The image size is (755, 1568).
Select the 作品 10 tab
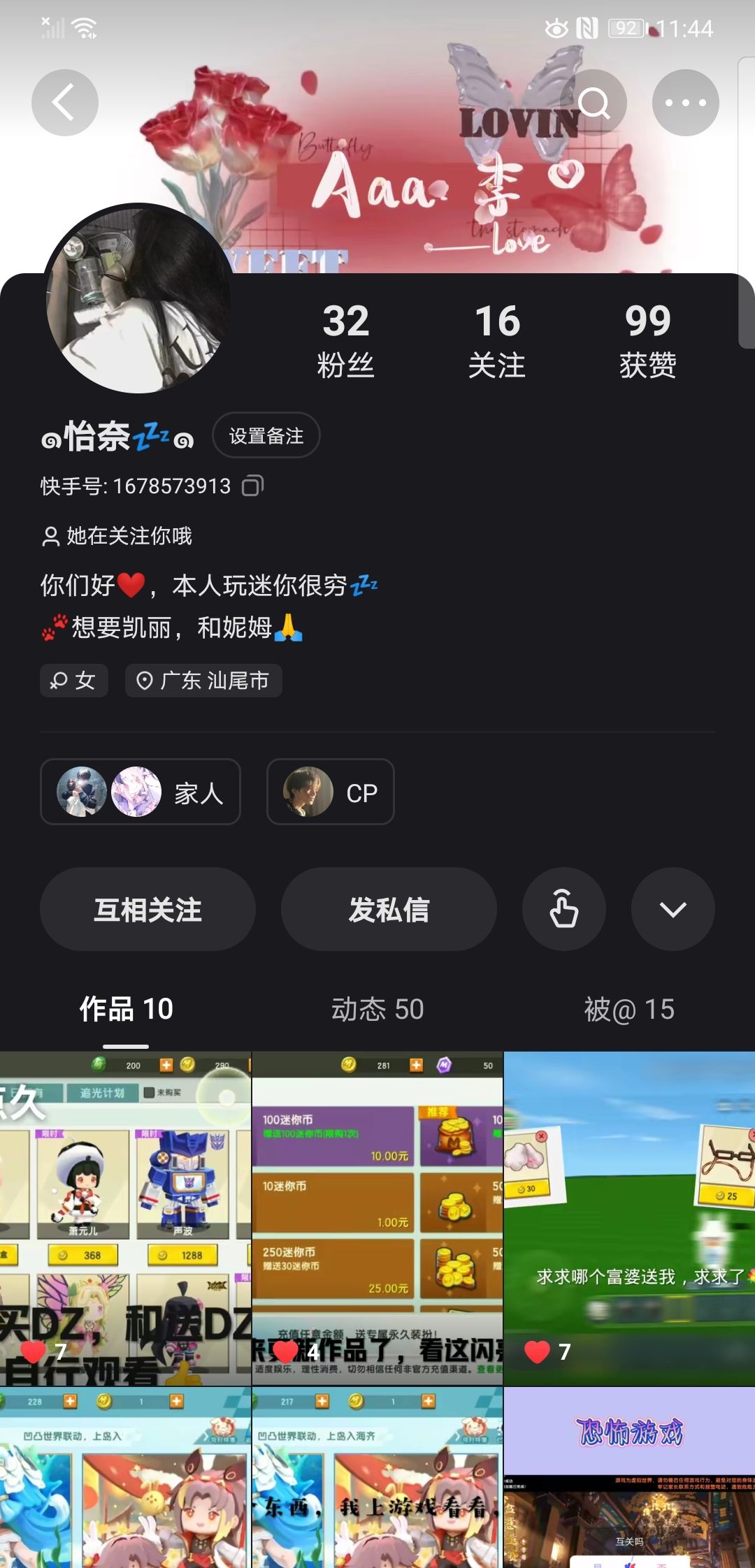[126, 1009]
